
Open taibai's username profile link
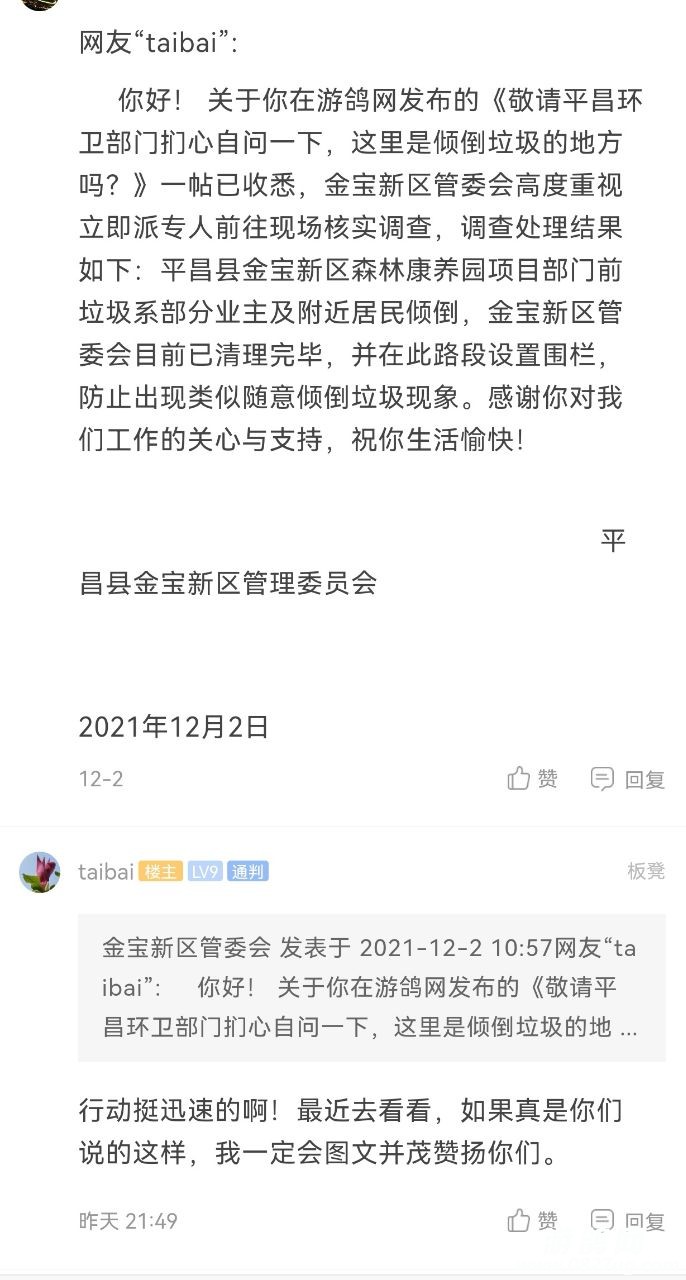[106, 872]
